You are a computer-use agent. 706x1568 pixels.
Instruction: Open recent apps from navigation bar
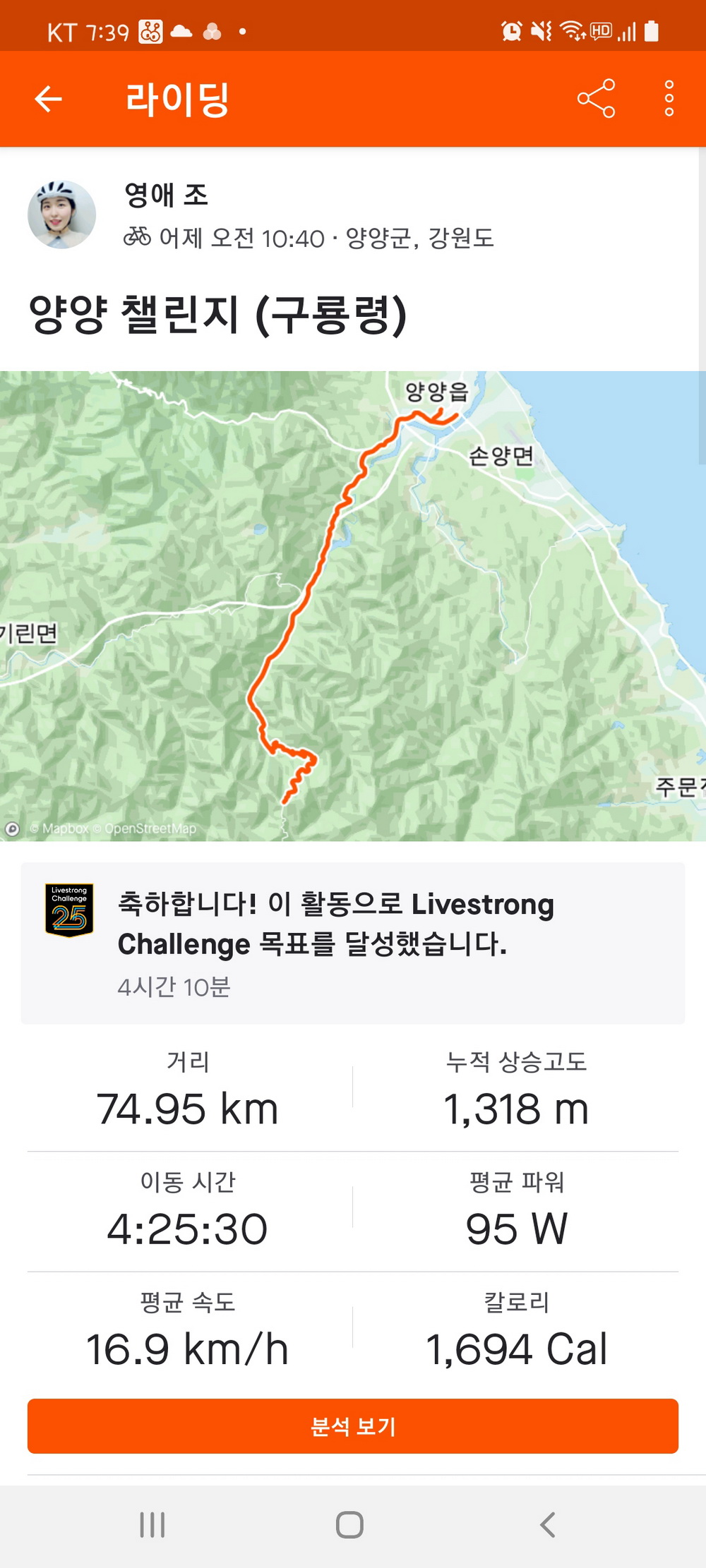point(152,1524)
